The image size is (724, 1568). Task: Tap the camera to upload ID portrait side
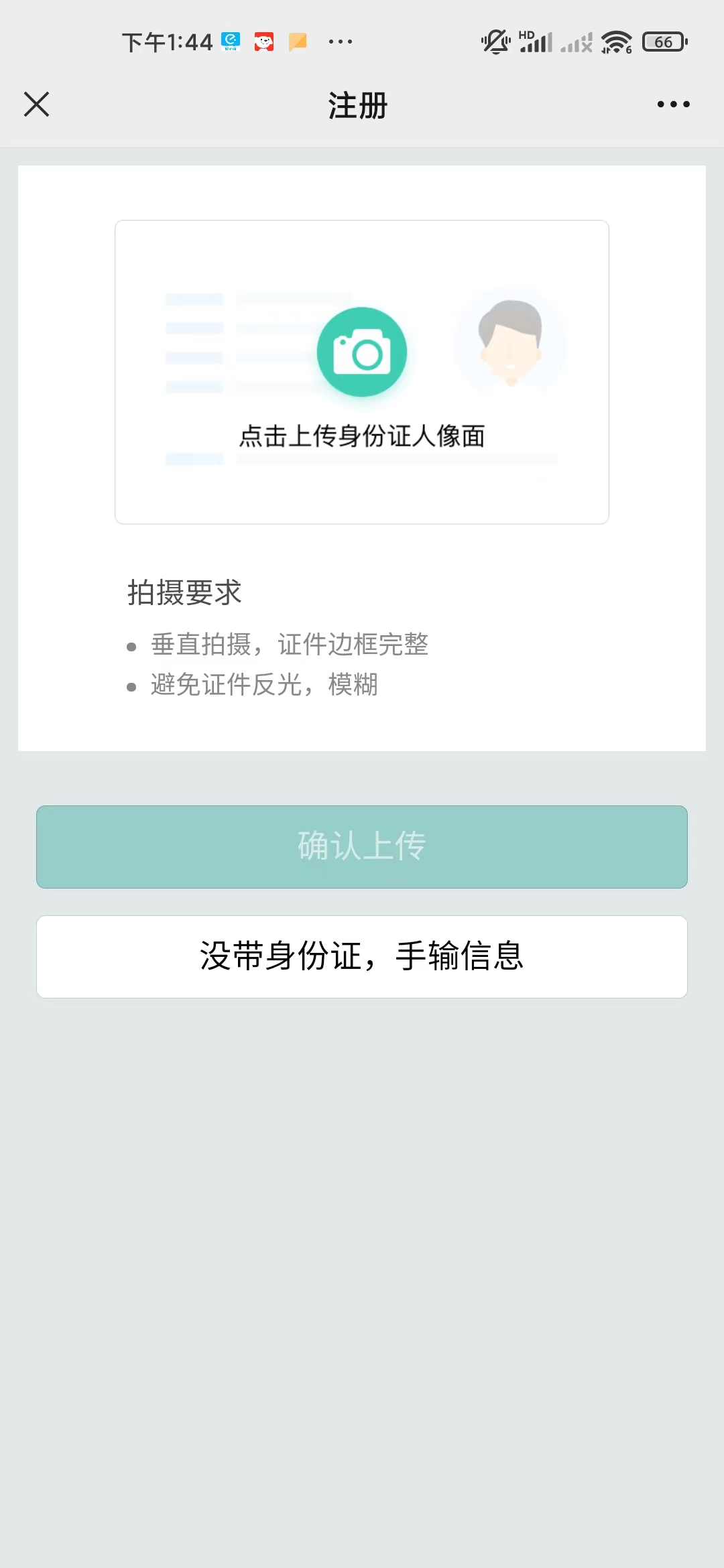tap(362, 352)
